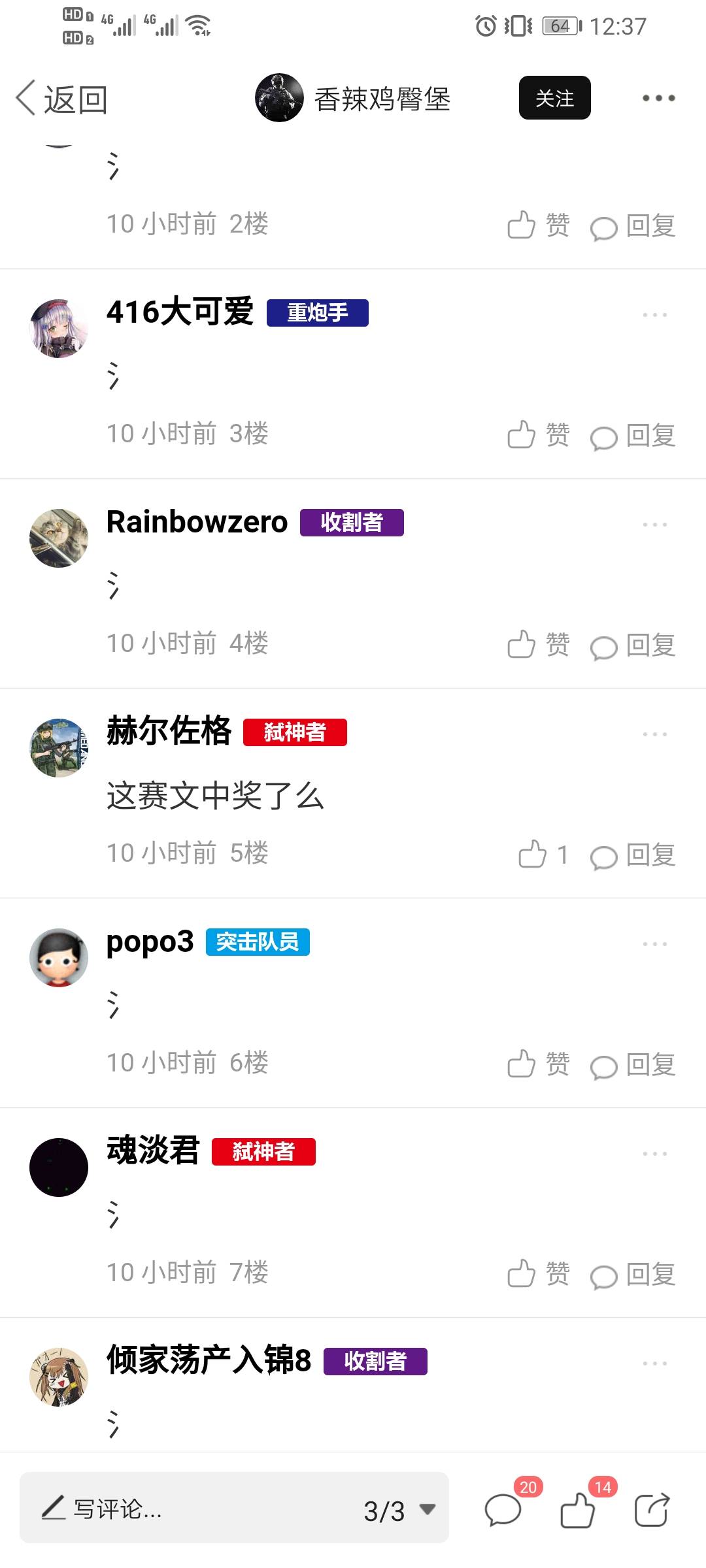Reply to popo3's comment on floor 6
Image resolution: width=706 pixels, height=1568 pixels.
[x=633, y=1064]
